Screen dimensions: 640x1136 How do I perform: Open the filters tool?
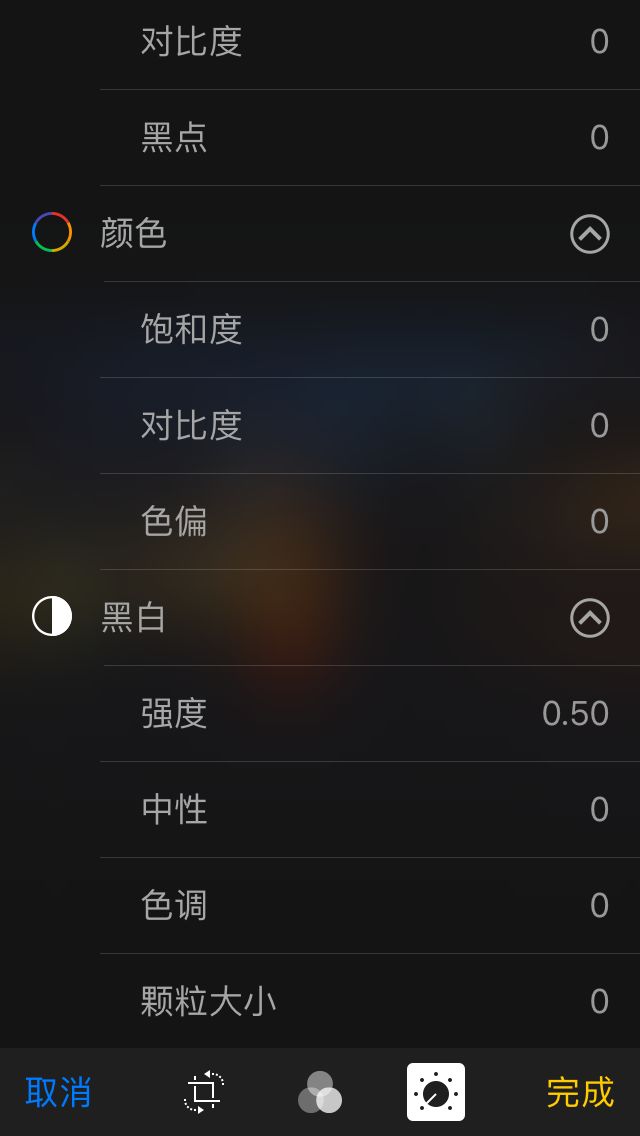click(x=320, y=1092)
